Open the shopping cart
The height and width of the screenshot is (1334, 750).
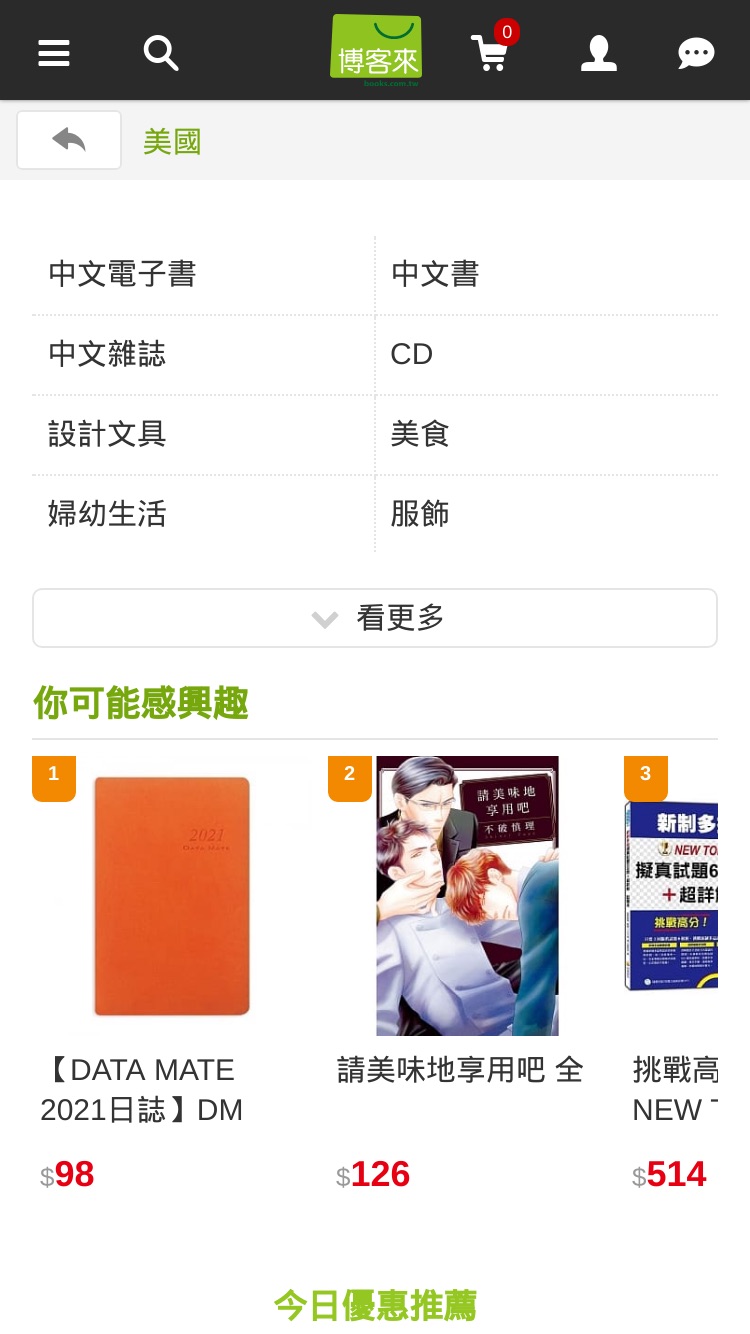[x=492, y=50]
